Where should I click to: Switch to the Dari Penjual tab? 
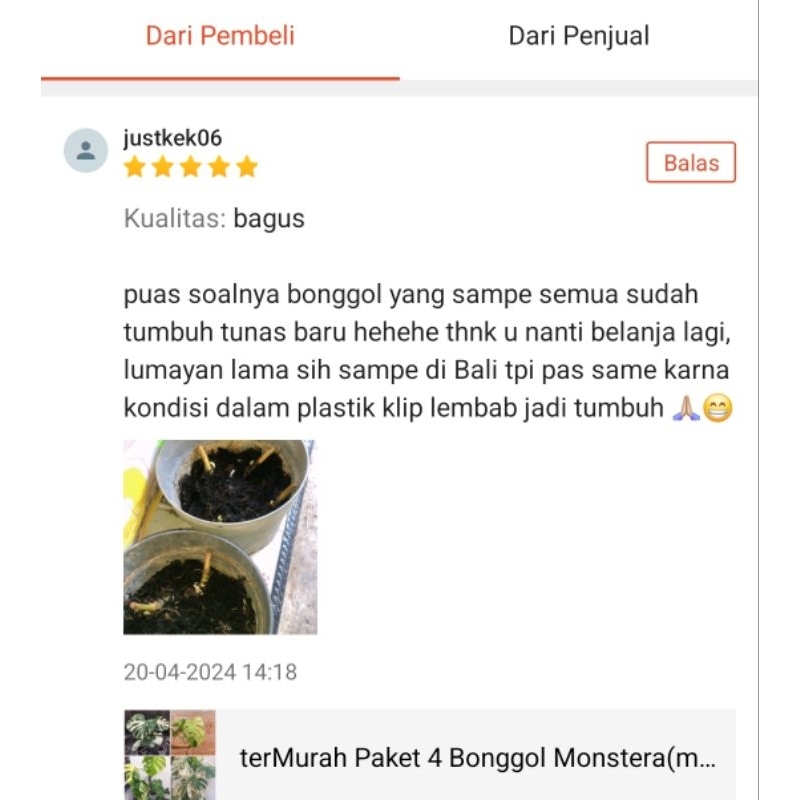tap(578, 37)
